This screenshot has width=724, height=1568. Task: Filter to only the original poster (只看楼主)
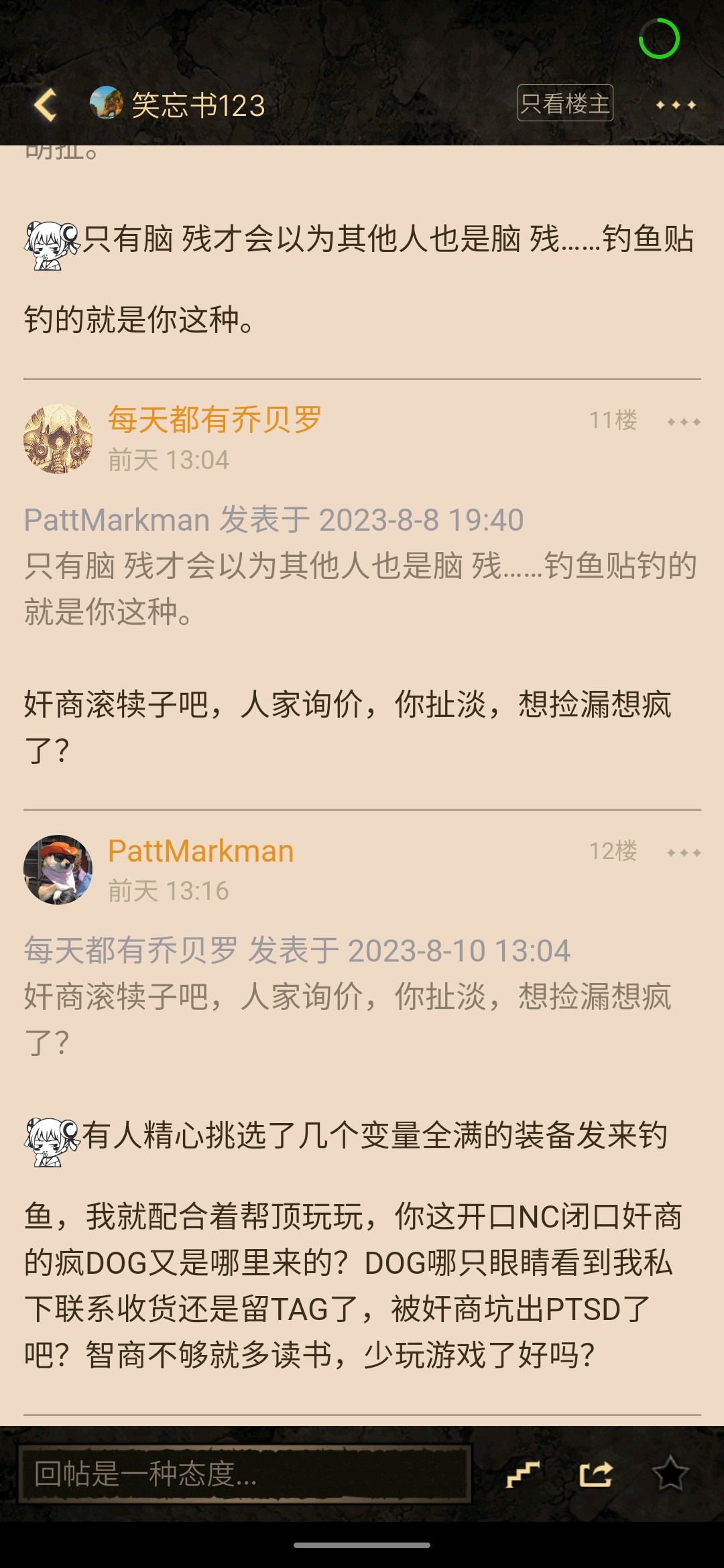[564, 103]
